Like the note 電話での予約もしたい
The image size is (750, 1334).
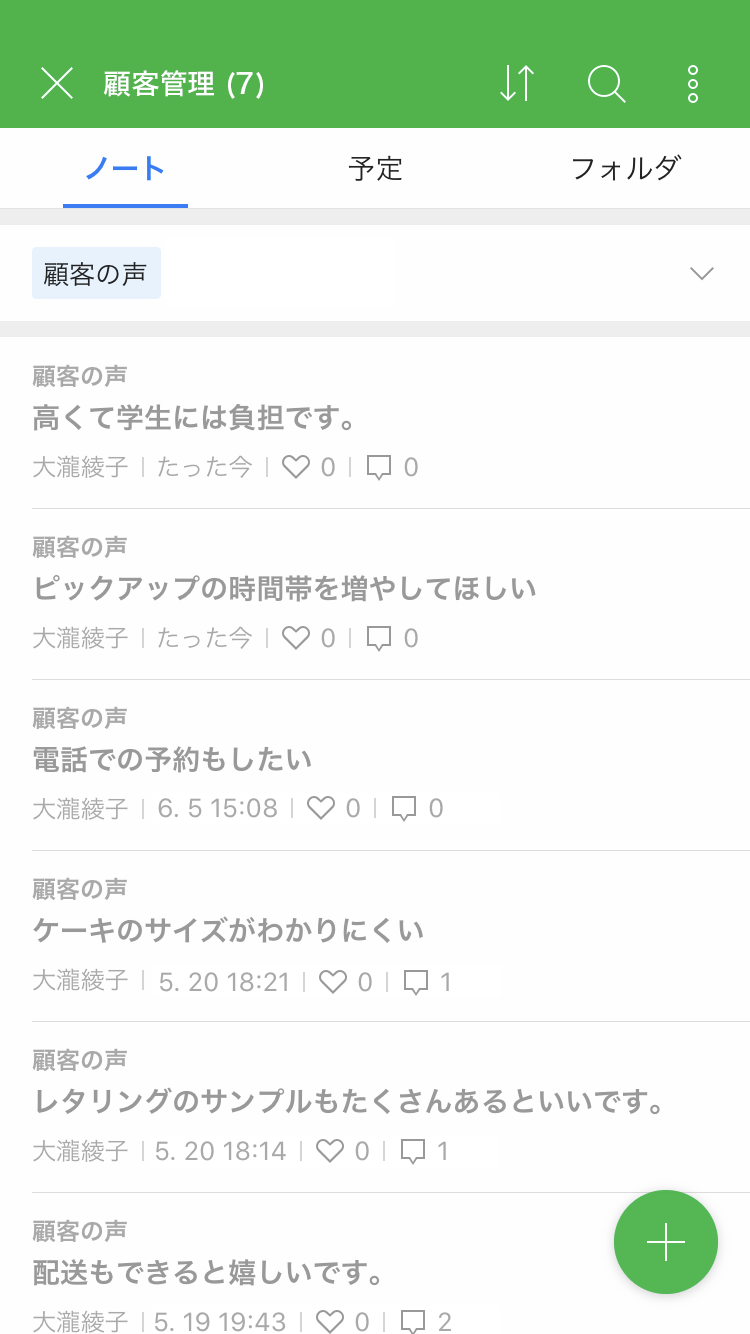[x=321, y=808]
